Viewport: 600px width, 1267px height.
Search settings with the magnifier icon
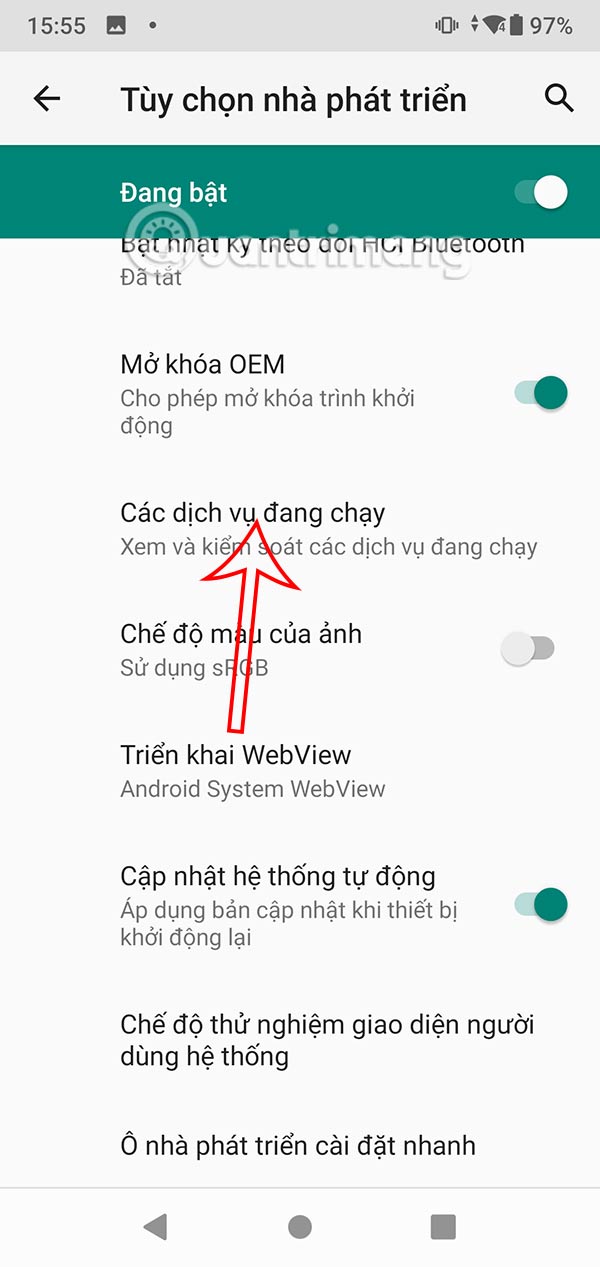558,98
